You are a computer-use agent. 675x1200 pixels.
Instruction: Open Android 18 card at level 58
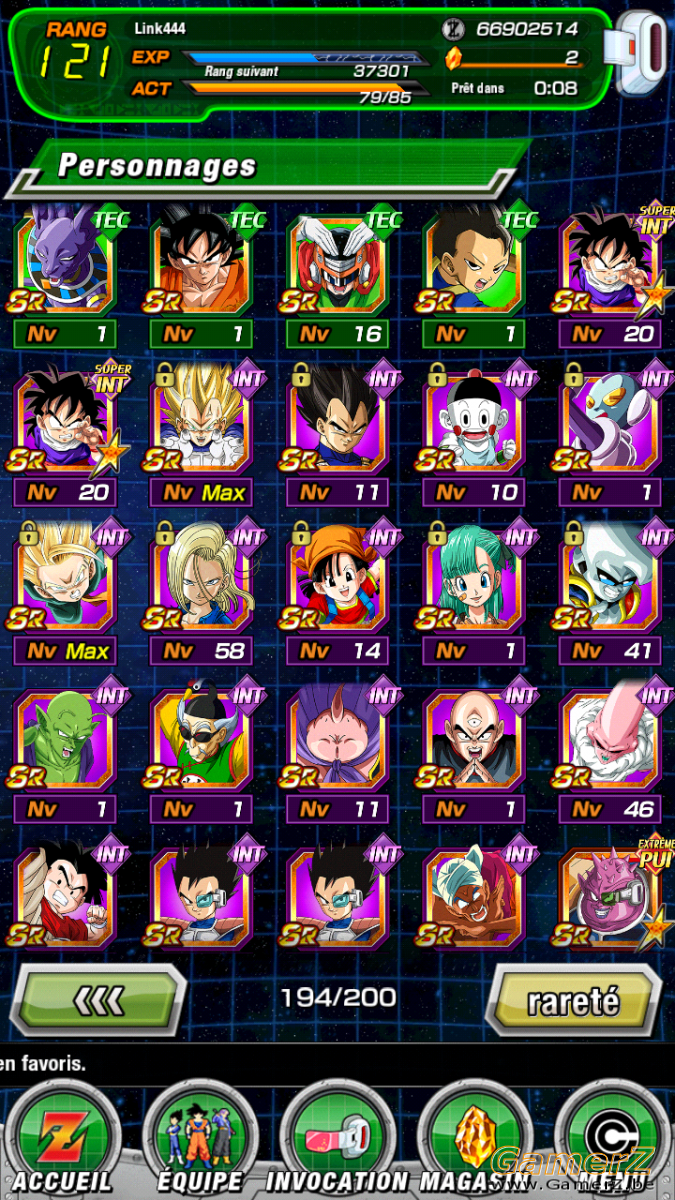(x=201, y=582)
